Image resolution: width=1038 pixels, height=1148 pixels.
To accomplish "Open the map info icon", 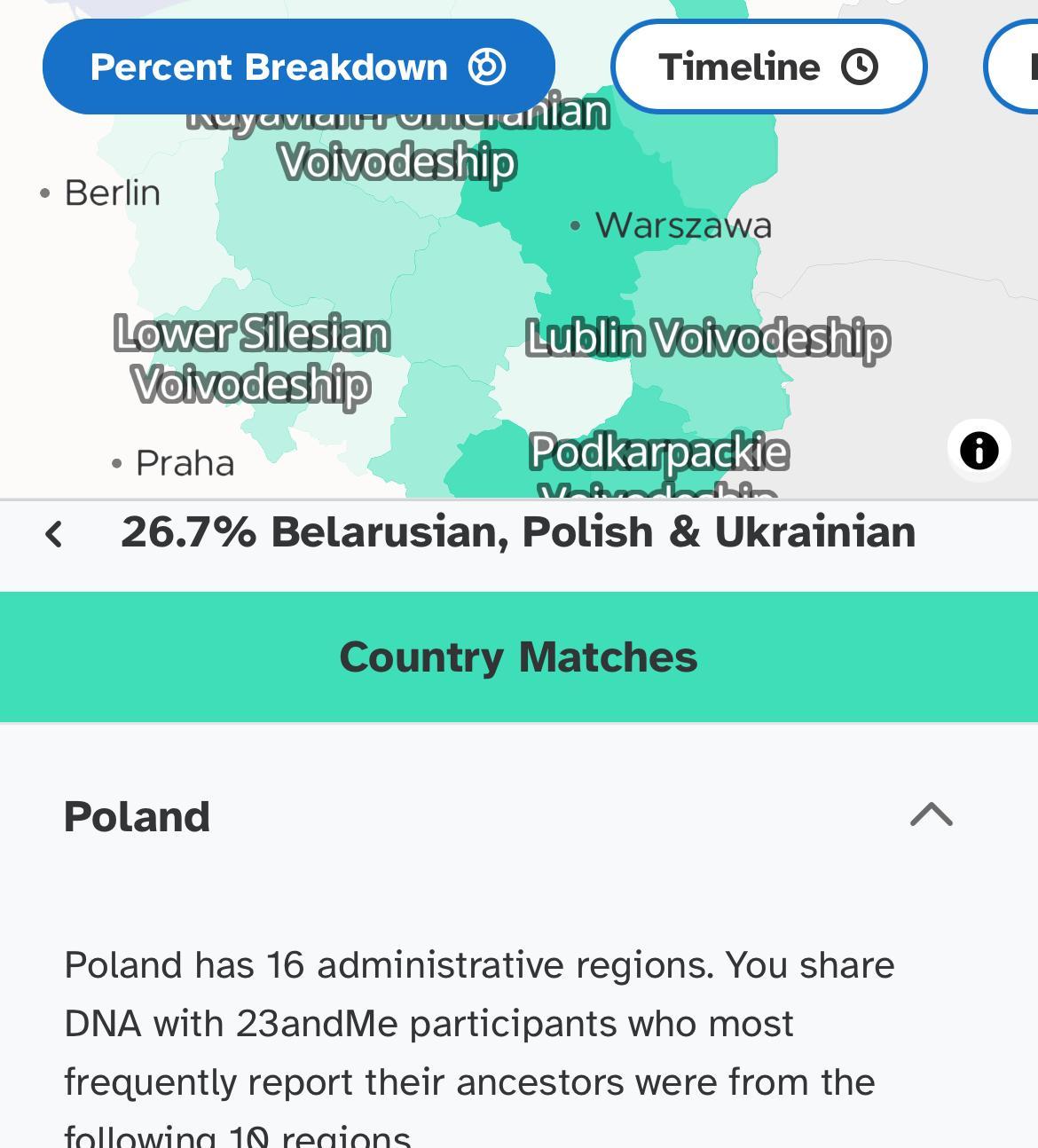I will [979, 451].
